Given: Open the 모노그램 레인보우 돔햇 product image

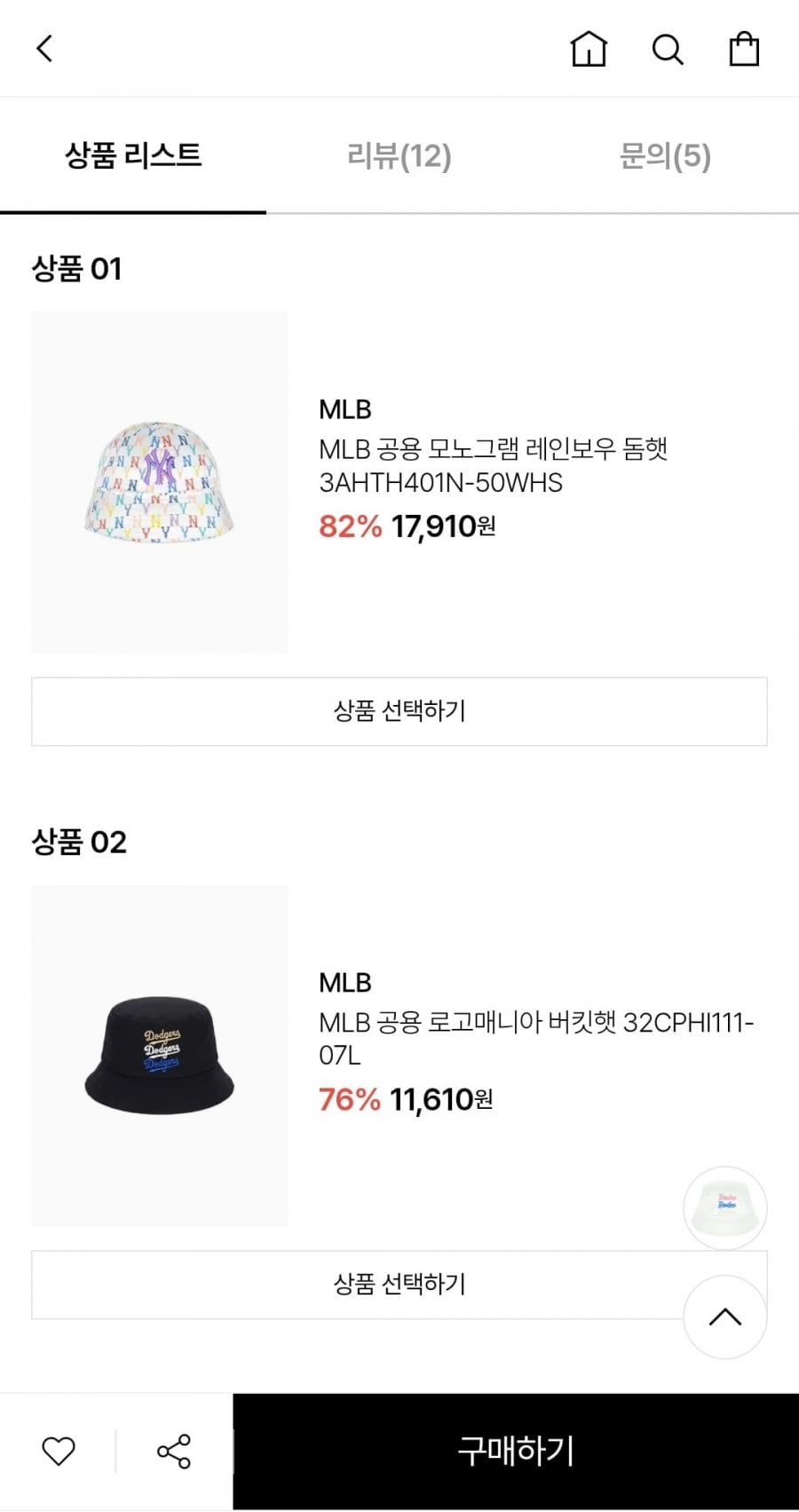Looking at the screenshot, I should [x=160, y=482].
